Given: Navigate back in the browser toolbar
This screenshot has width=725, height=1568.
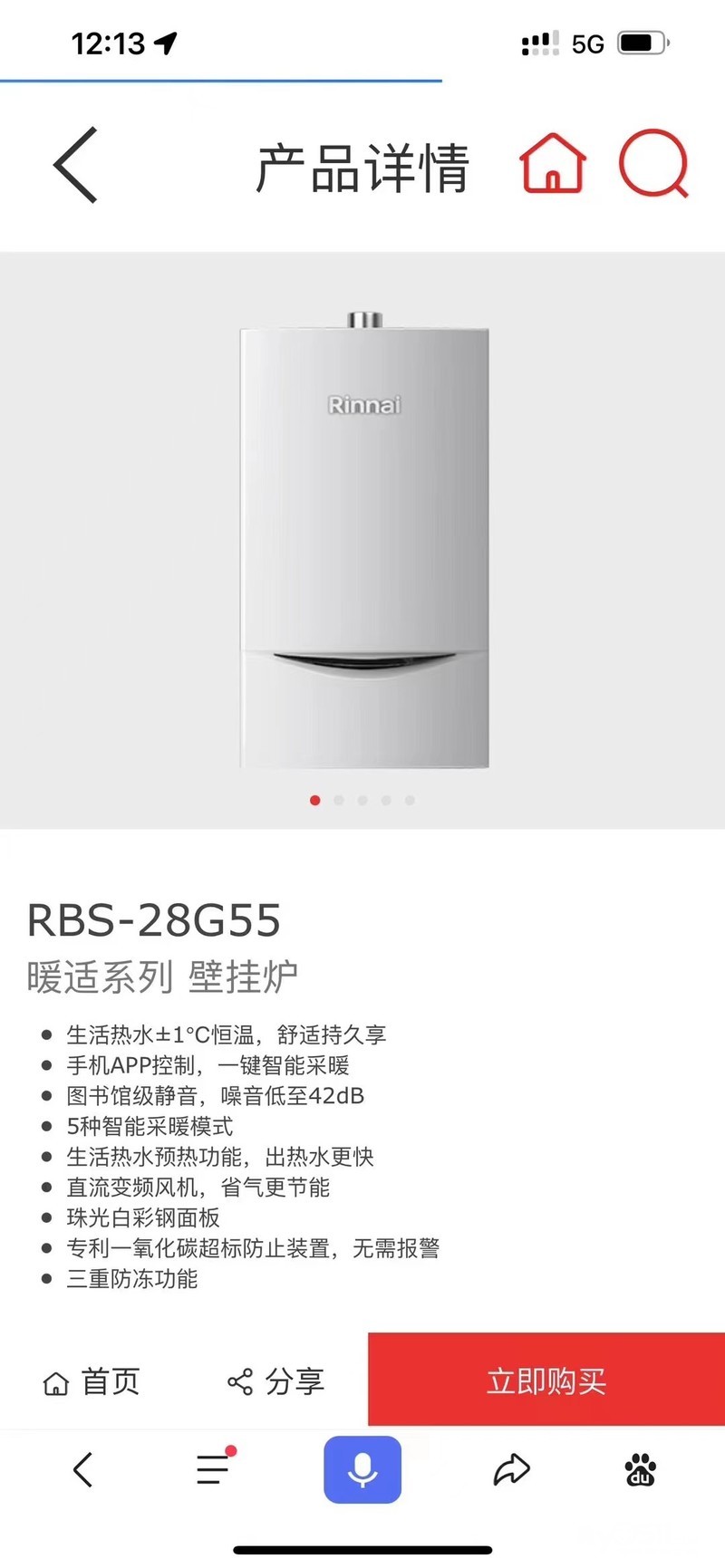Looking at the screenshot, I should pos(83,1469).
